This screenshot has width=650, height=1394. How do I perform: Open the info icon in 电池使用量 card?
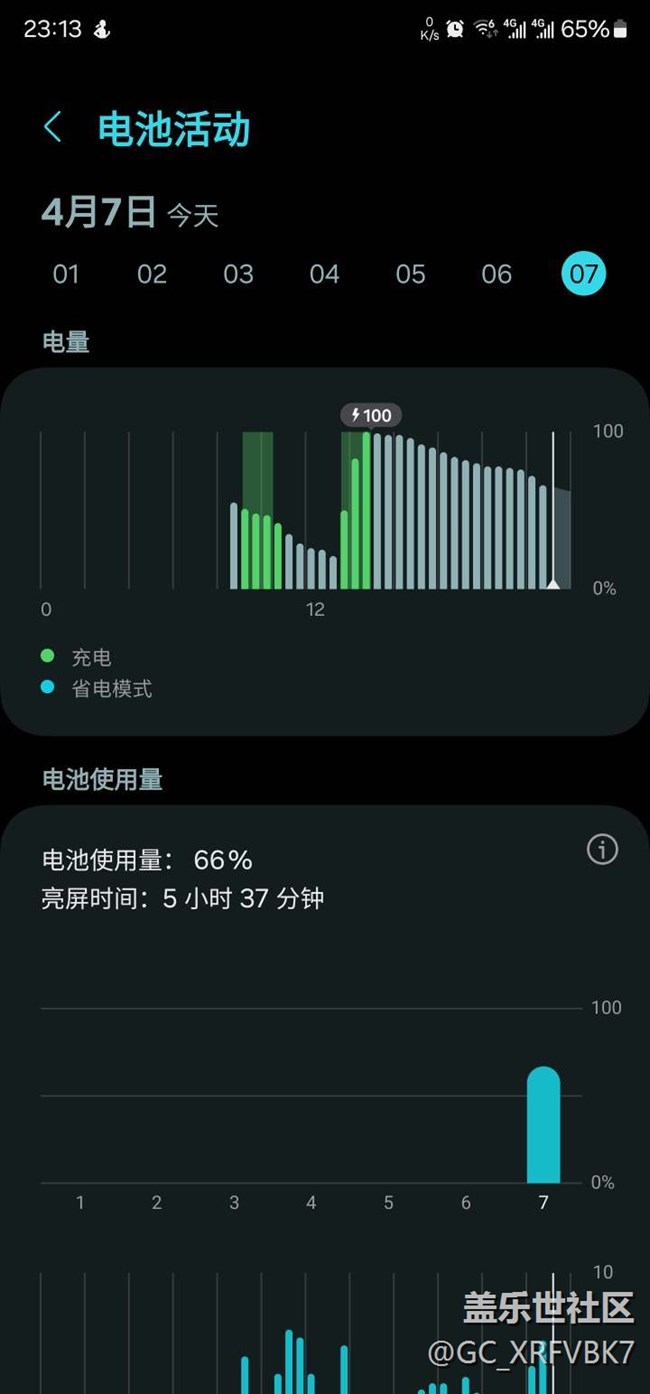tap(602, 850)
